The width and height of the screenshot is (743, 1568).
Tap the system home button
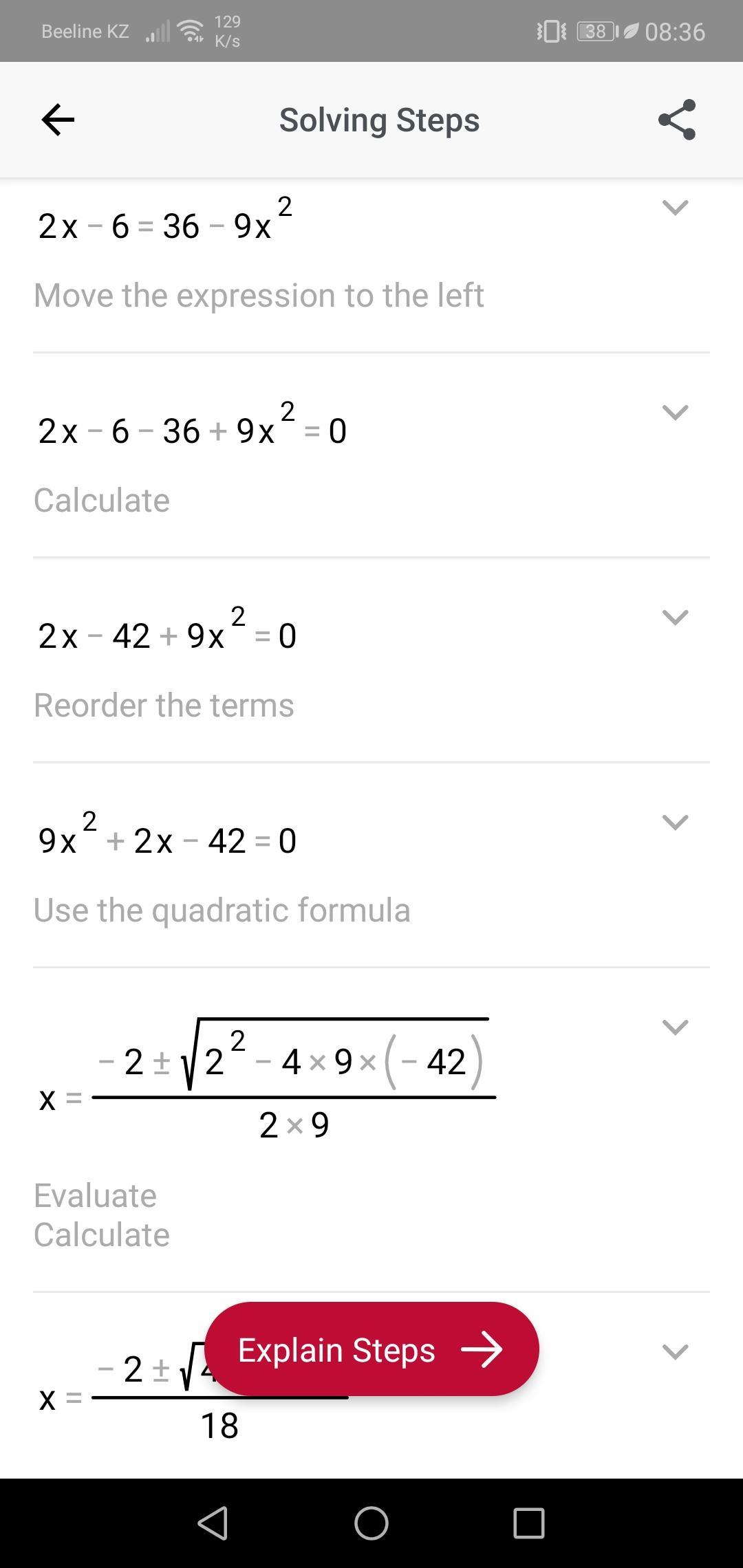click(x=371, y=1523)
